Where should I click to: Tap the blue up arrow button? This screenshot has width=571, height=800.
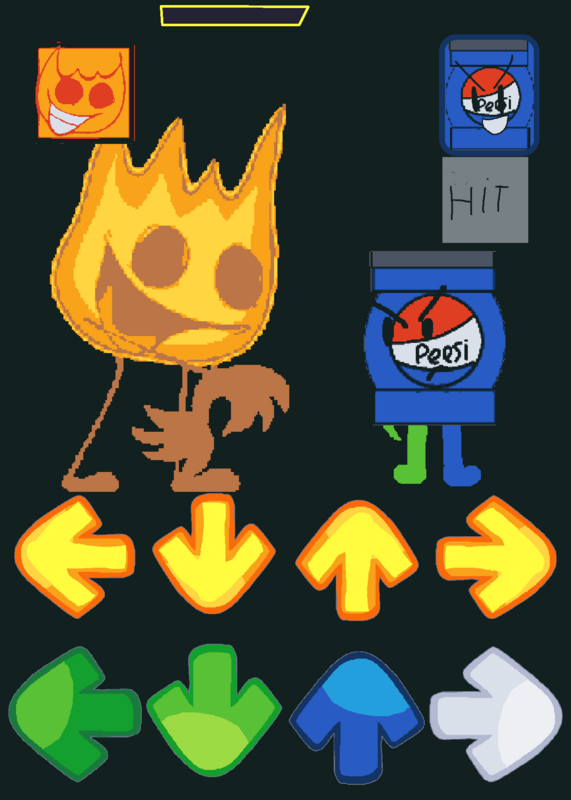click(357, 717)
